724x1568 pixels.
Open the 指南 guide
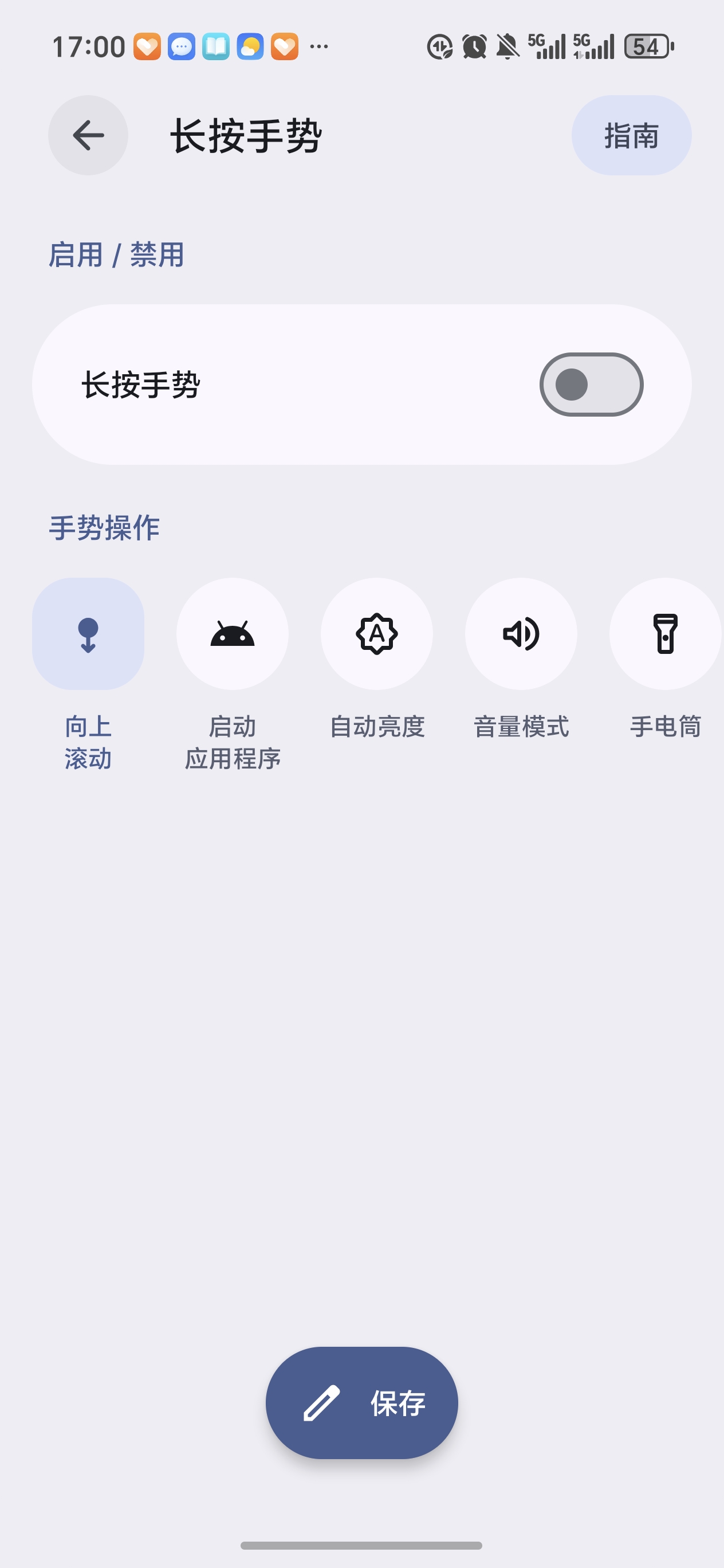631,135
